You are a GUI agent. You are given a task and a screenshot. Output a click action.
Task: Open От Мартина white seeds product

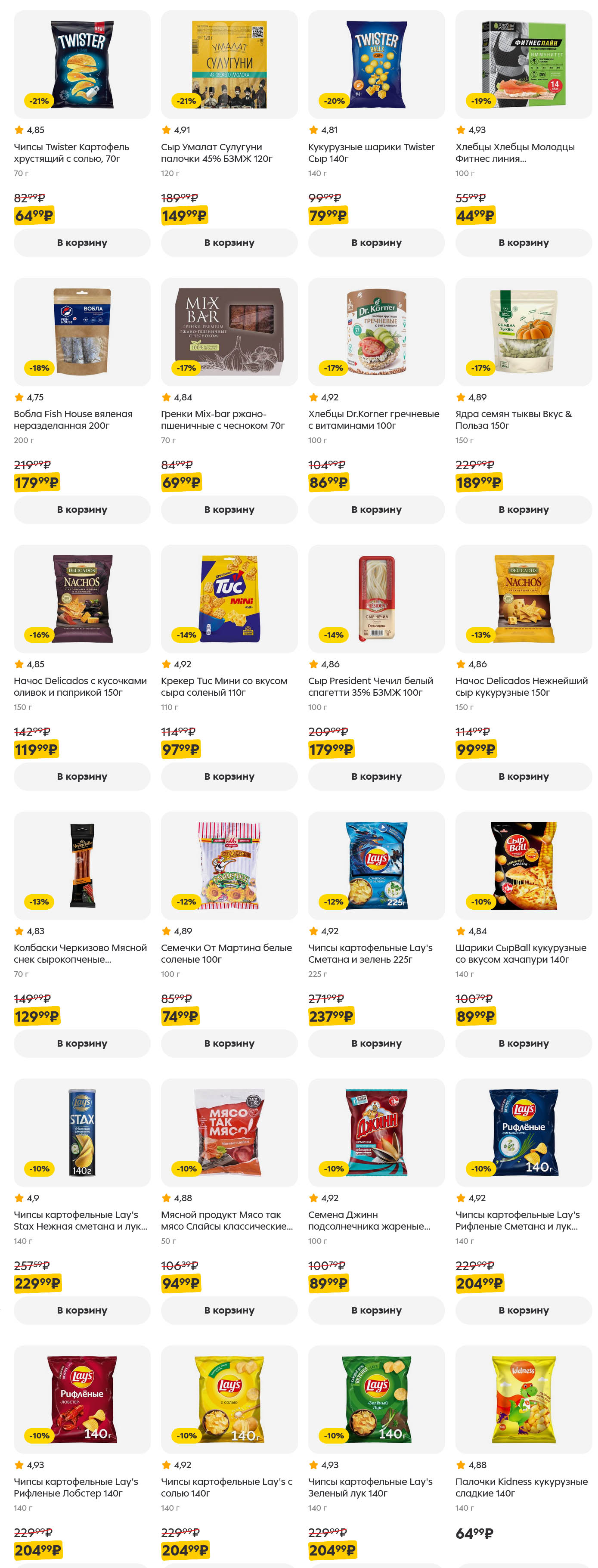pyautogui.click(x=229, y=865)
